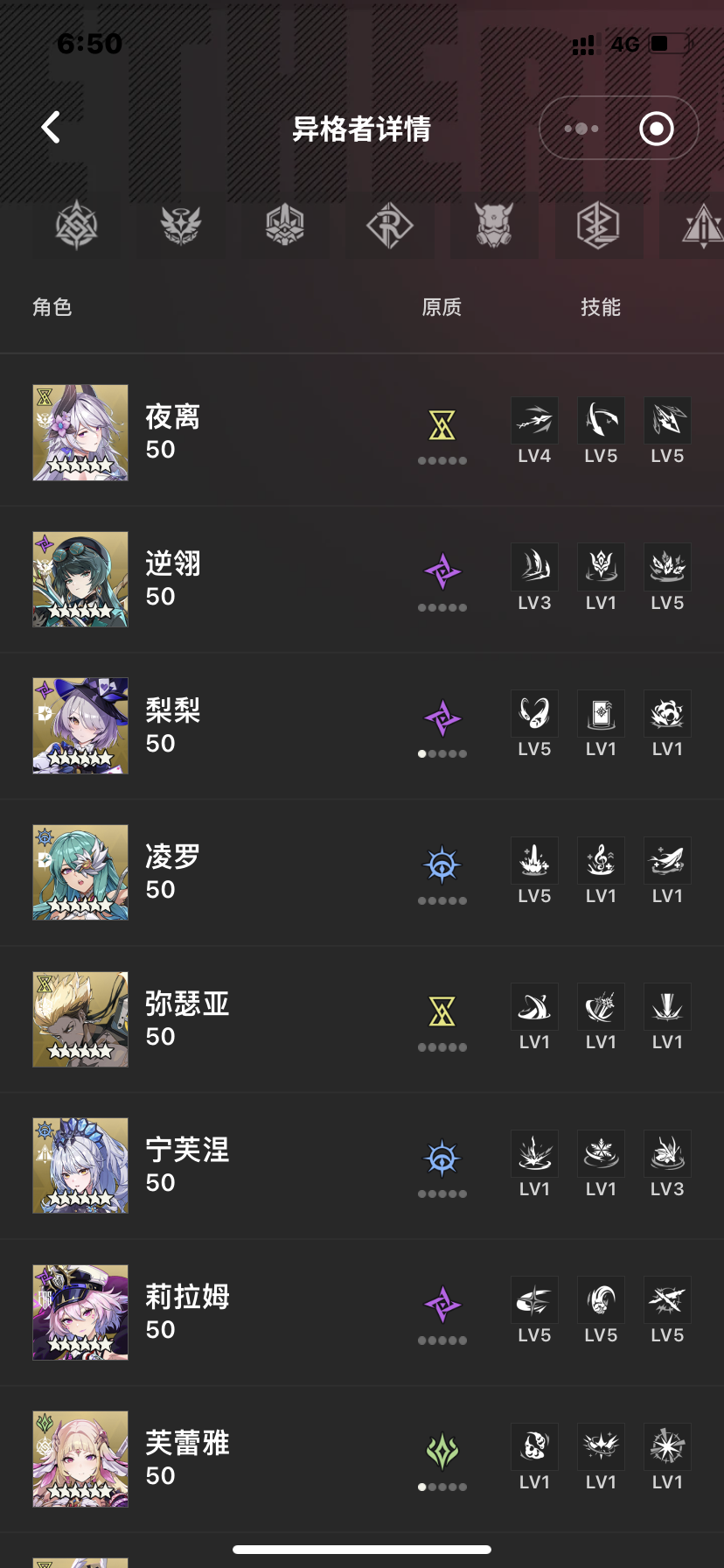Viewport: 724px width, 1568px height.
Task: Choose the demon mask faction filter icon
Action: click(x=495, y=227)
